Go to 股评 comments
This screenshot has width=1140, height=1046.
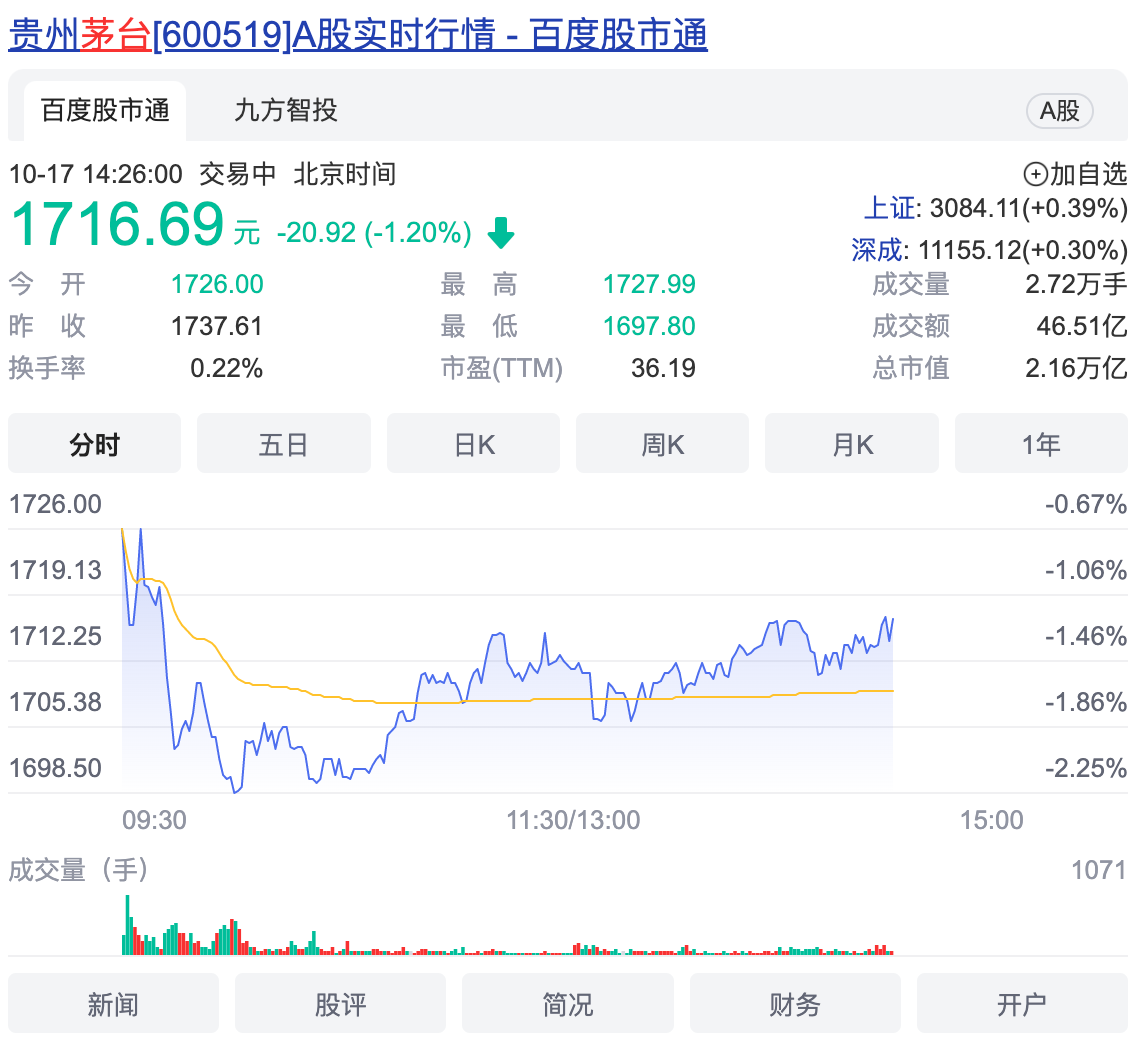[340, 1003]
